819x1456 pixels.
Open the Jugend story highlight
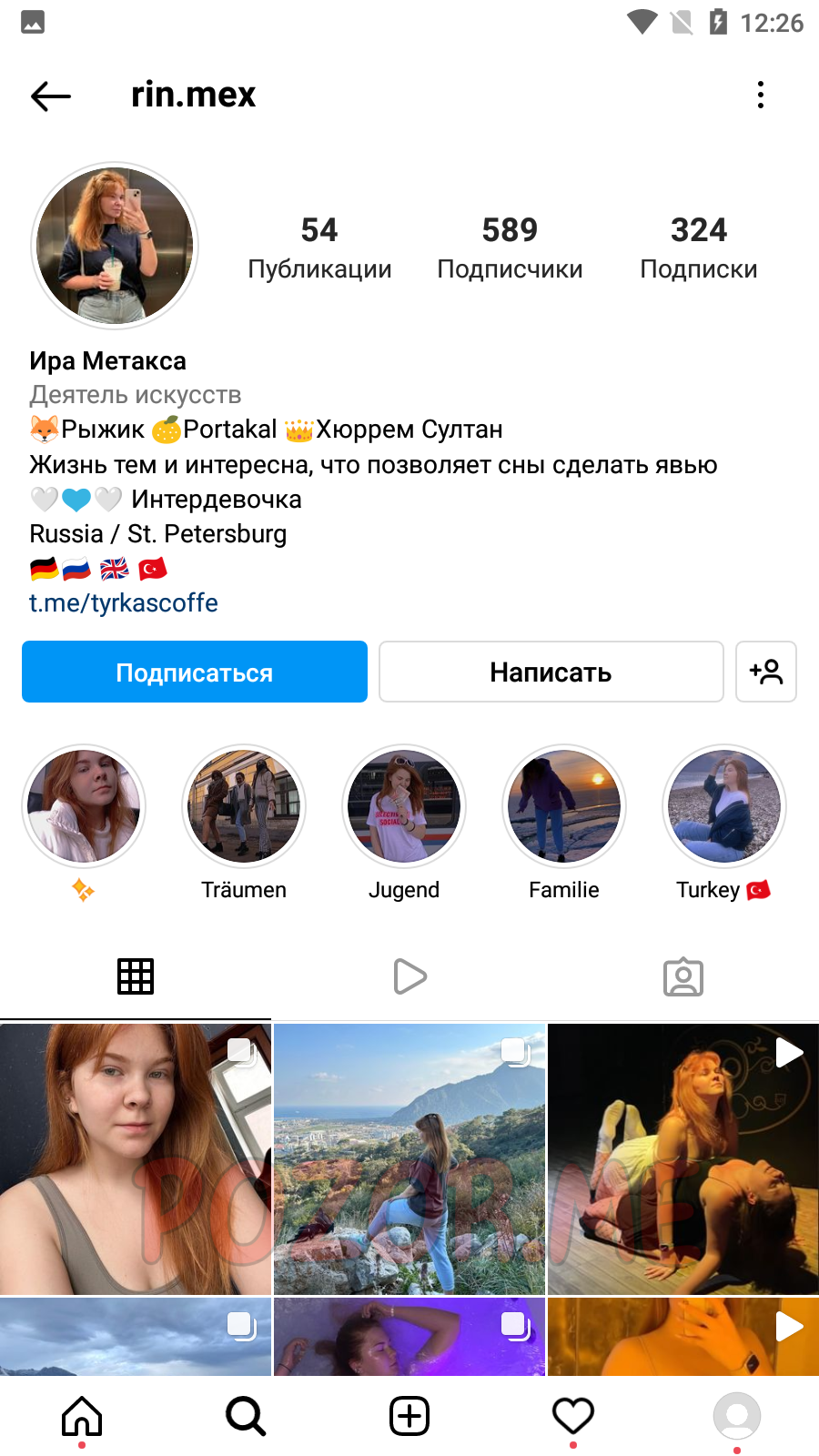404,806
